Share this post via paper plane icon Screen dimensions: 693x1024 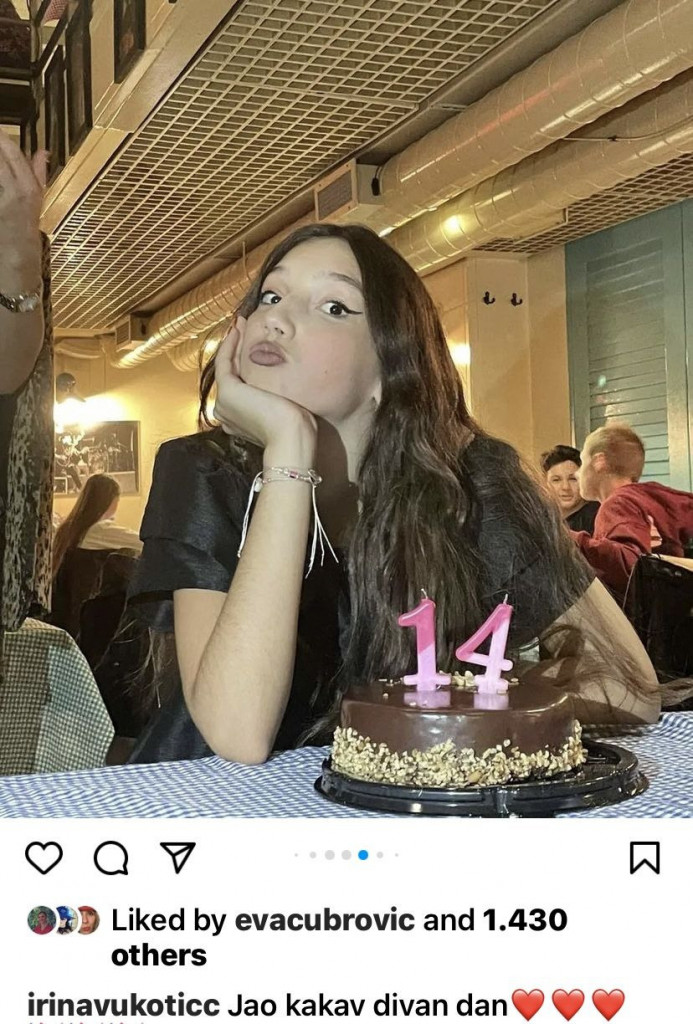pyautogui.click(x=177, y=857)
